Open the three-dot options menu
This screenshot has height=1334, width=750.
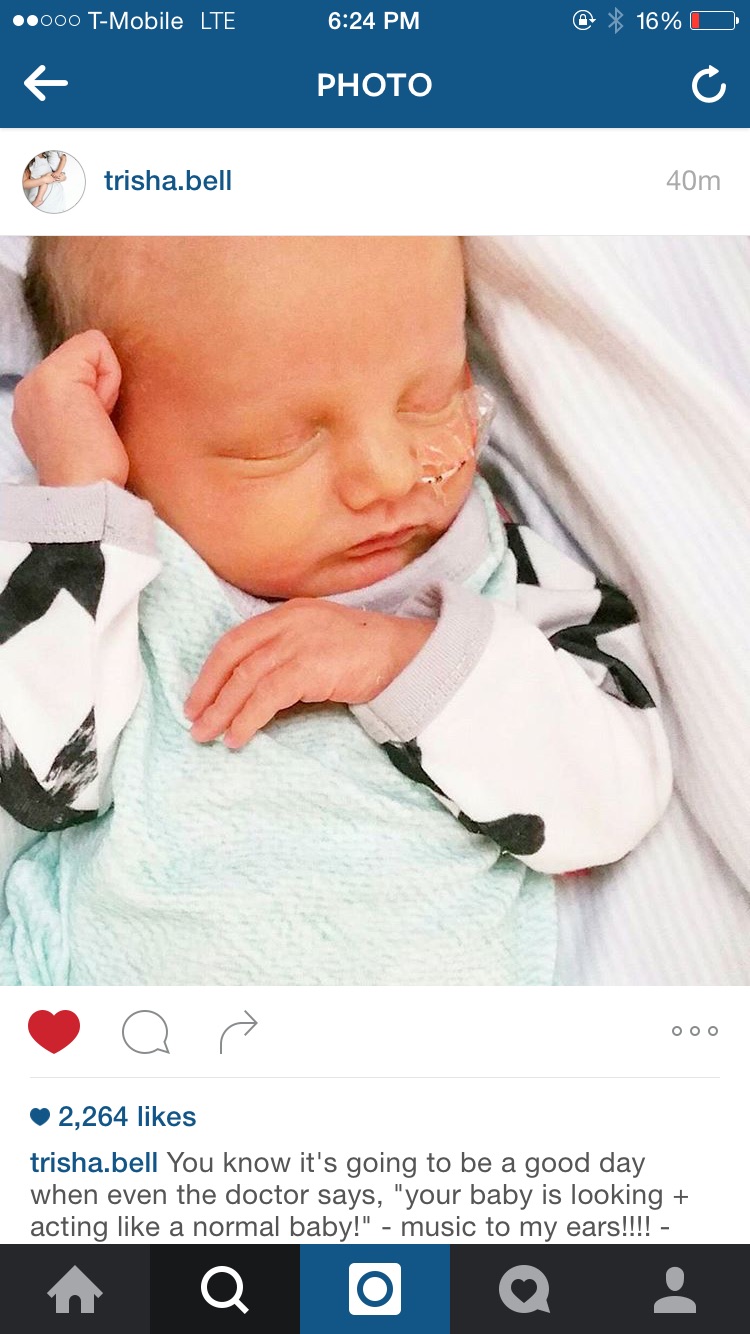[695, 1031]
